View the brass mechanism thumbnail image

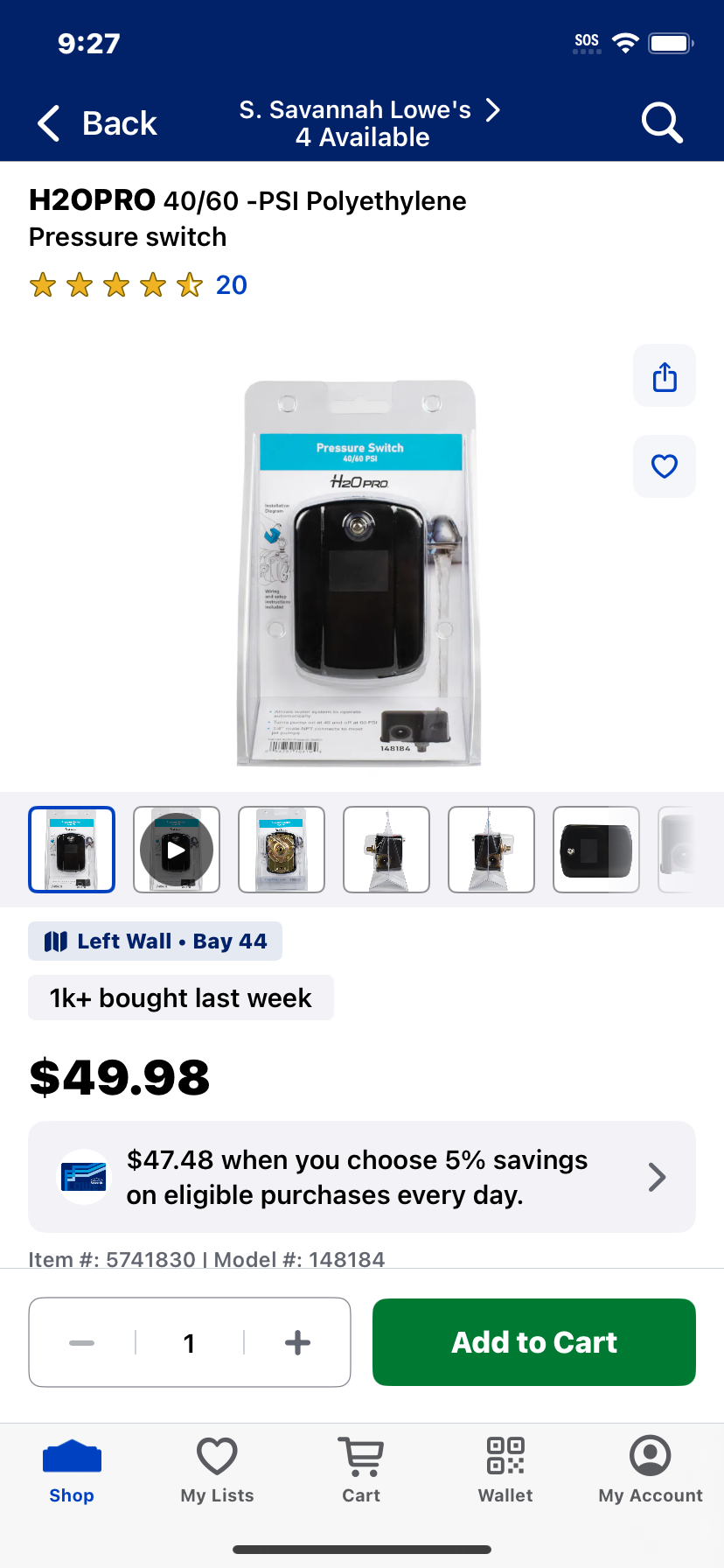click(282, 850)
